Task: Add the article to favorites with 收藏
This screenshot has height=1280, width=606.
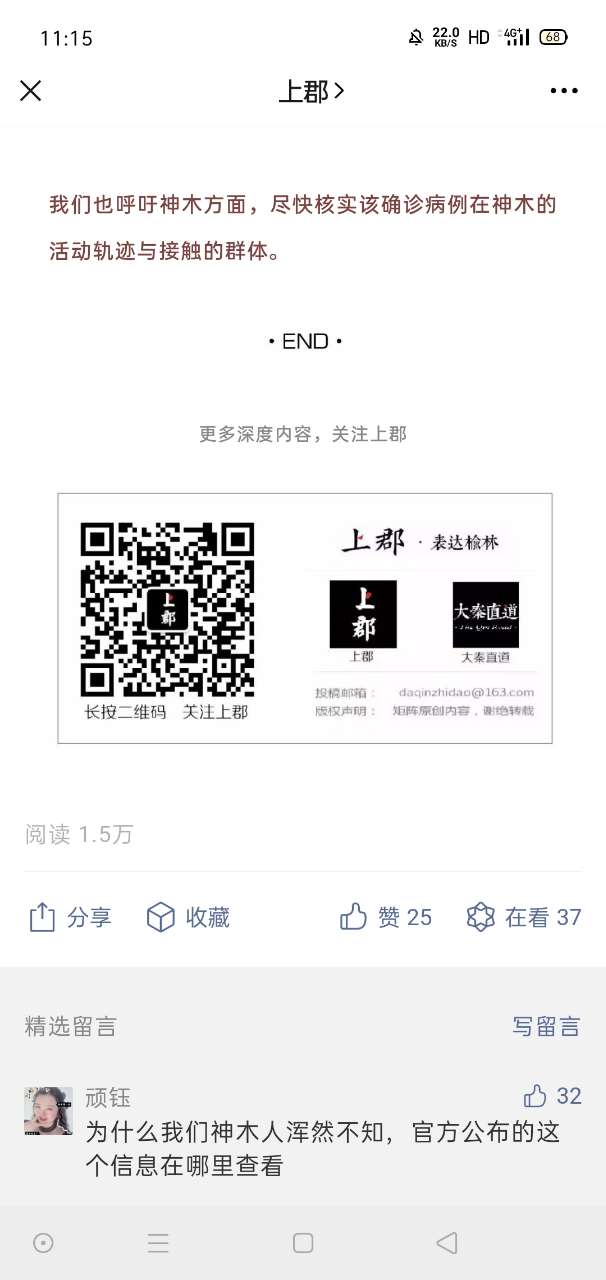Action: pos(188,917)
